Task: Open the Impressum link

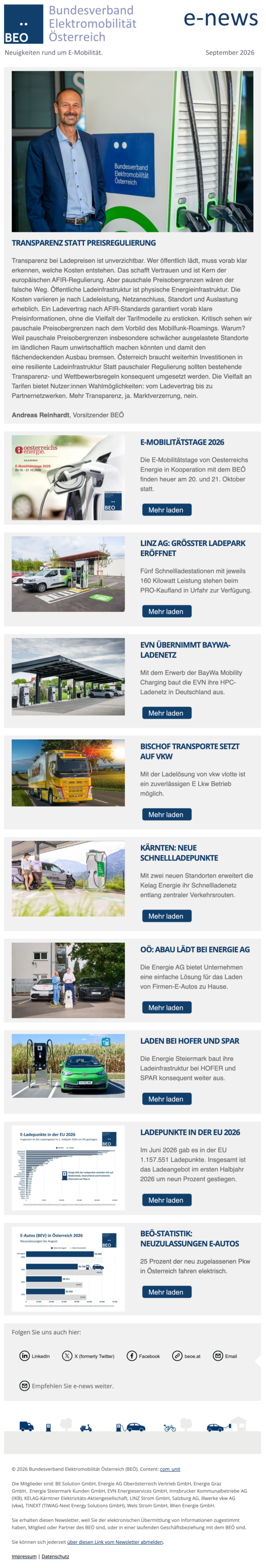Action: tap(24, 1556)
